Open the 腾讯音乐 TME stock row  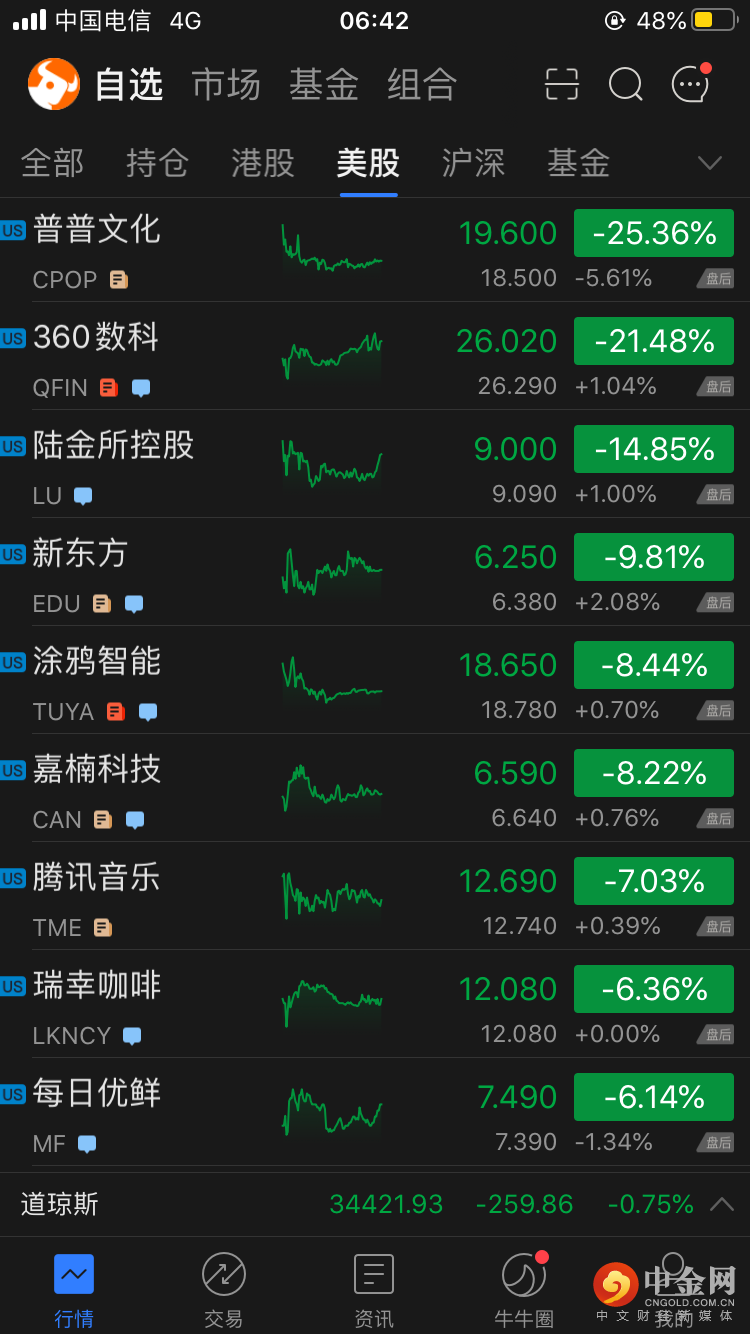click(375, 898)
